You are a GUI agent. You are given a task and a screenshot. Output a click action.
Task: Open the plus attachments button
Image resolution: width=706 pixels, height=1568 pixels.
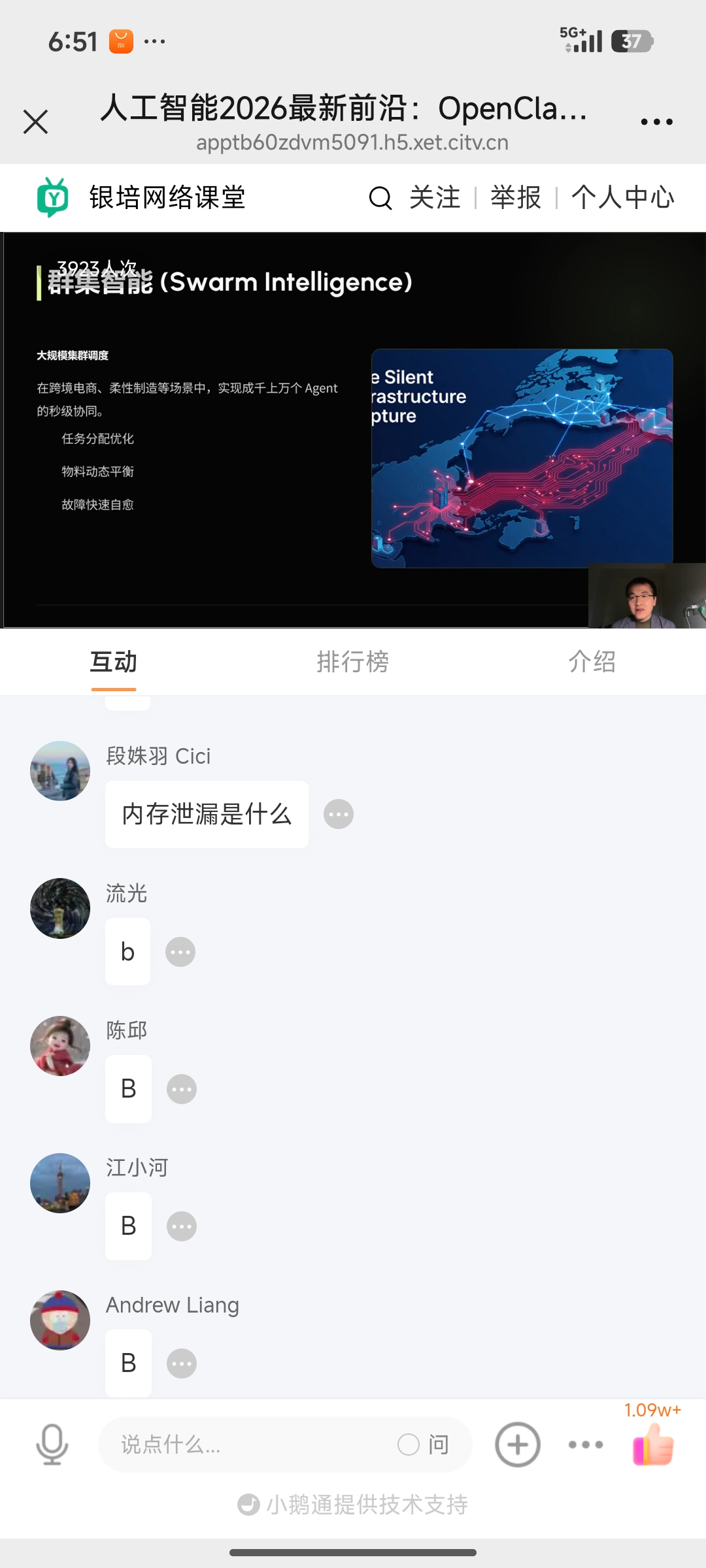518,1445
